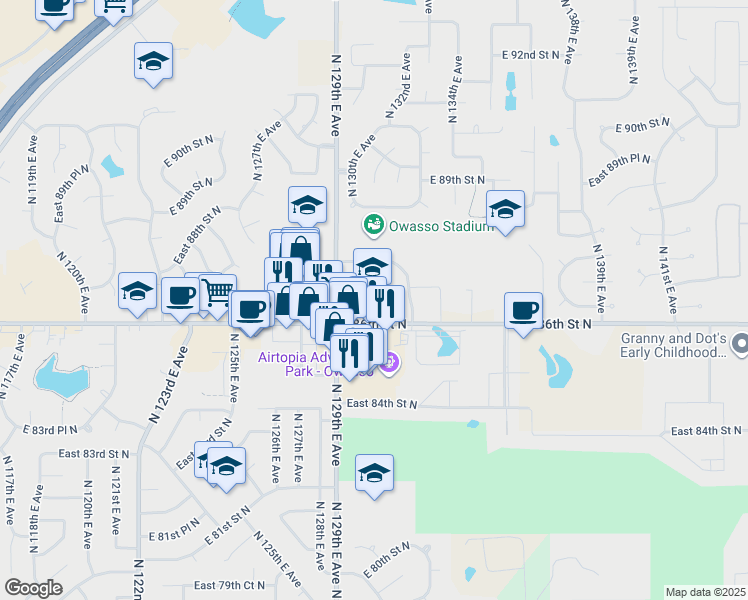
Task: Select the school marker beside N 120th E Ave
Action: pos(137,291)
